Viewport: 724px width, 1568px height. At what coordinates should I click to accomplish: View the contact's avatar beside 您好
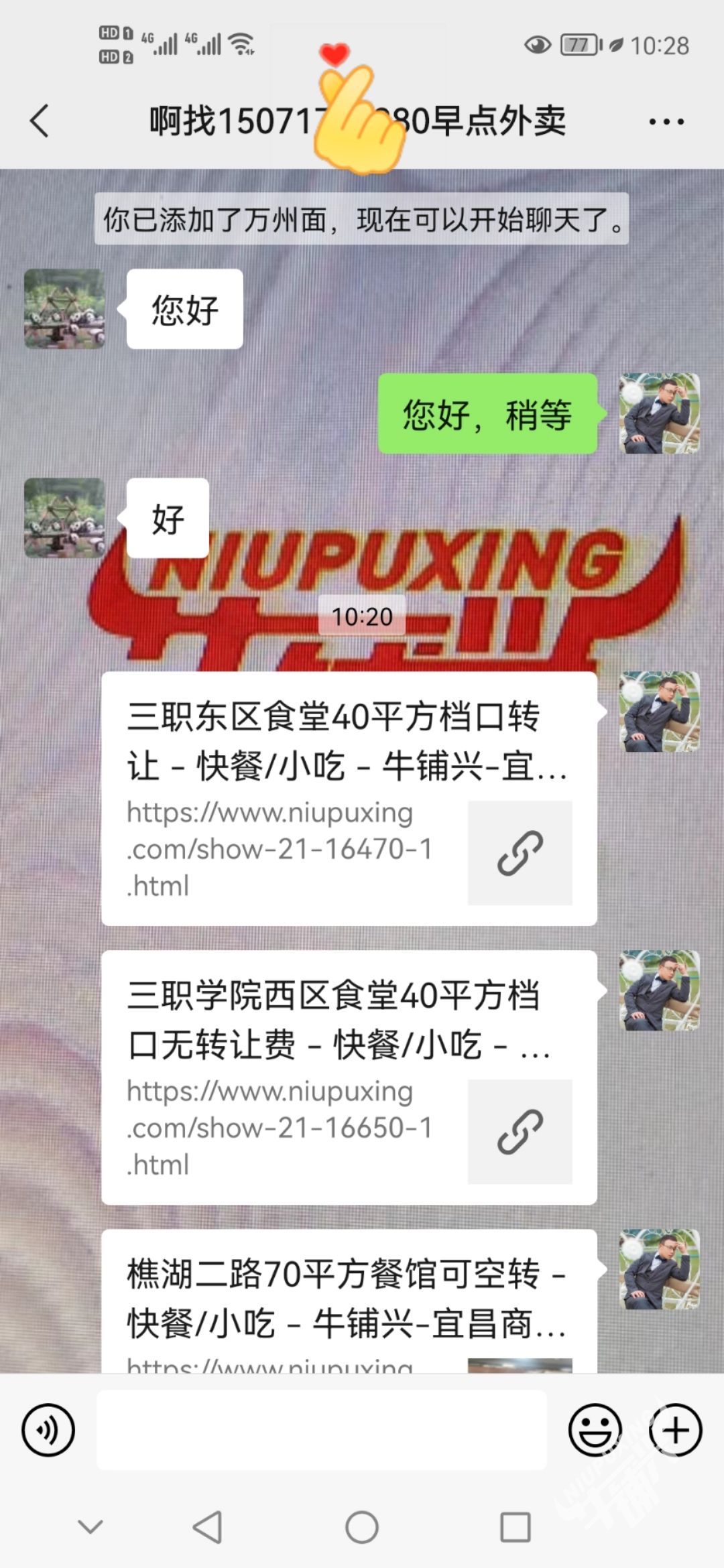click(64, 309)
